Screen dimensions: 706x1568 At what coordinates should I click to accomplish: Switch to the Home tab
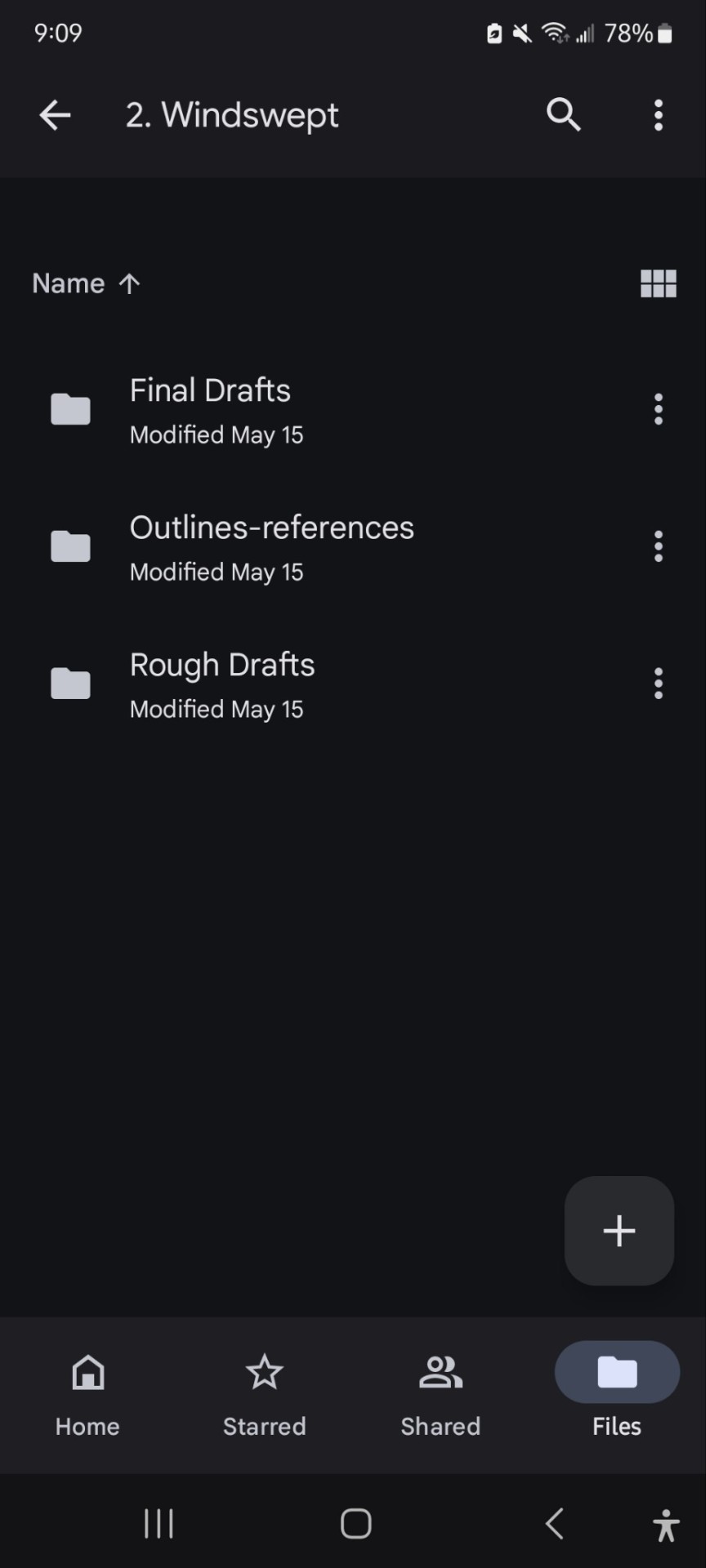pyautogui.click(x=87, y=1393)
